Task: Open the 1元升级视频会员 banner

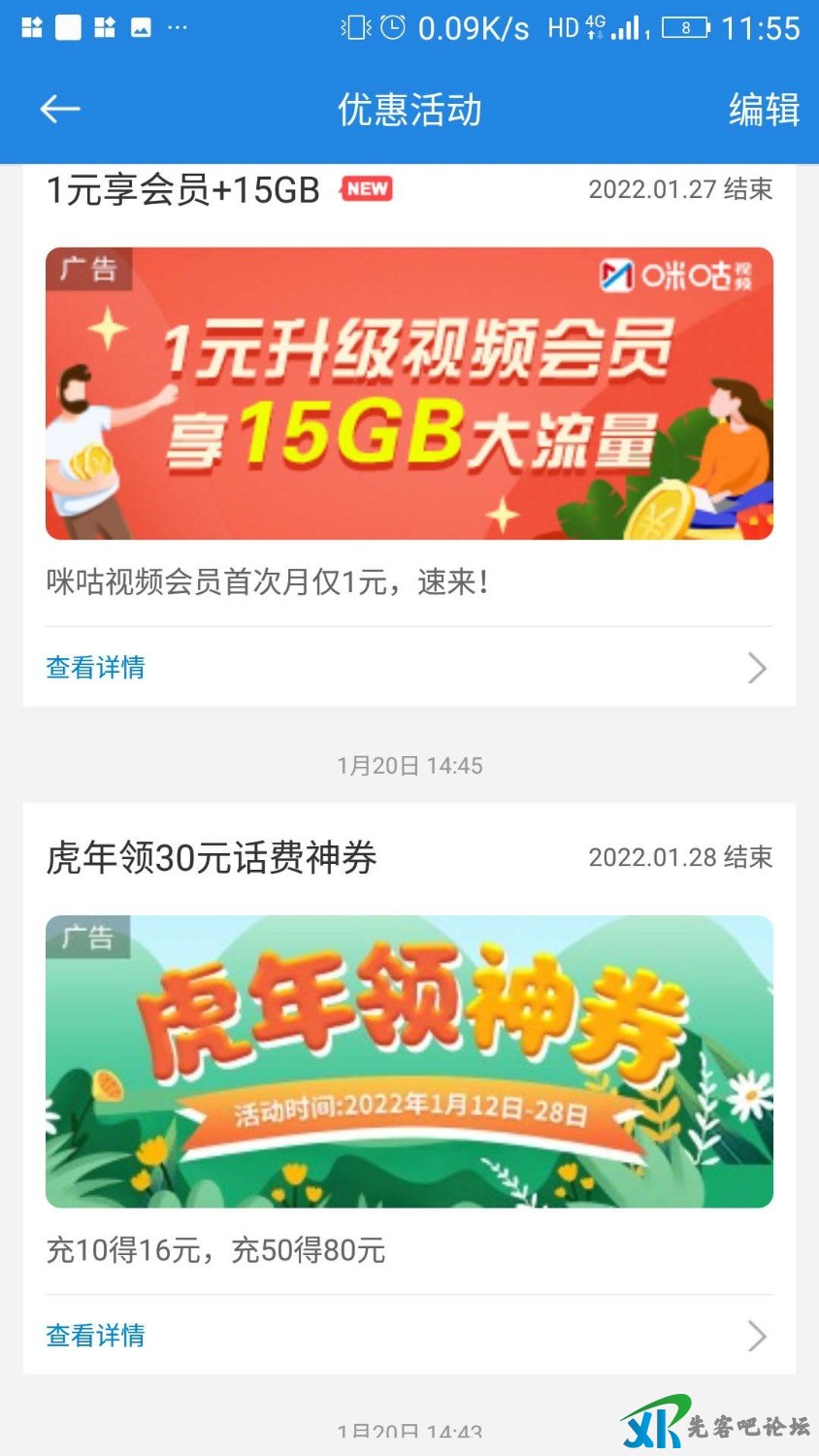Action: pos(409,393)
